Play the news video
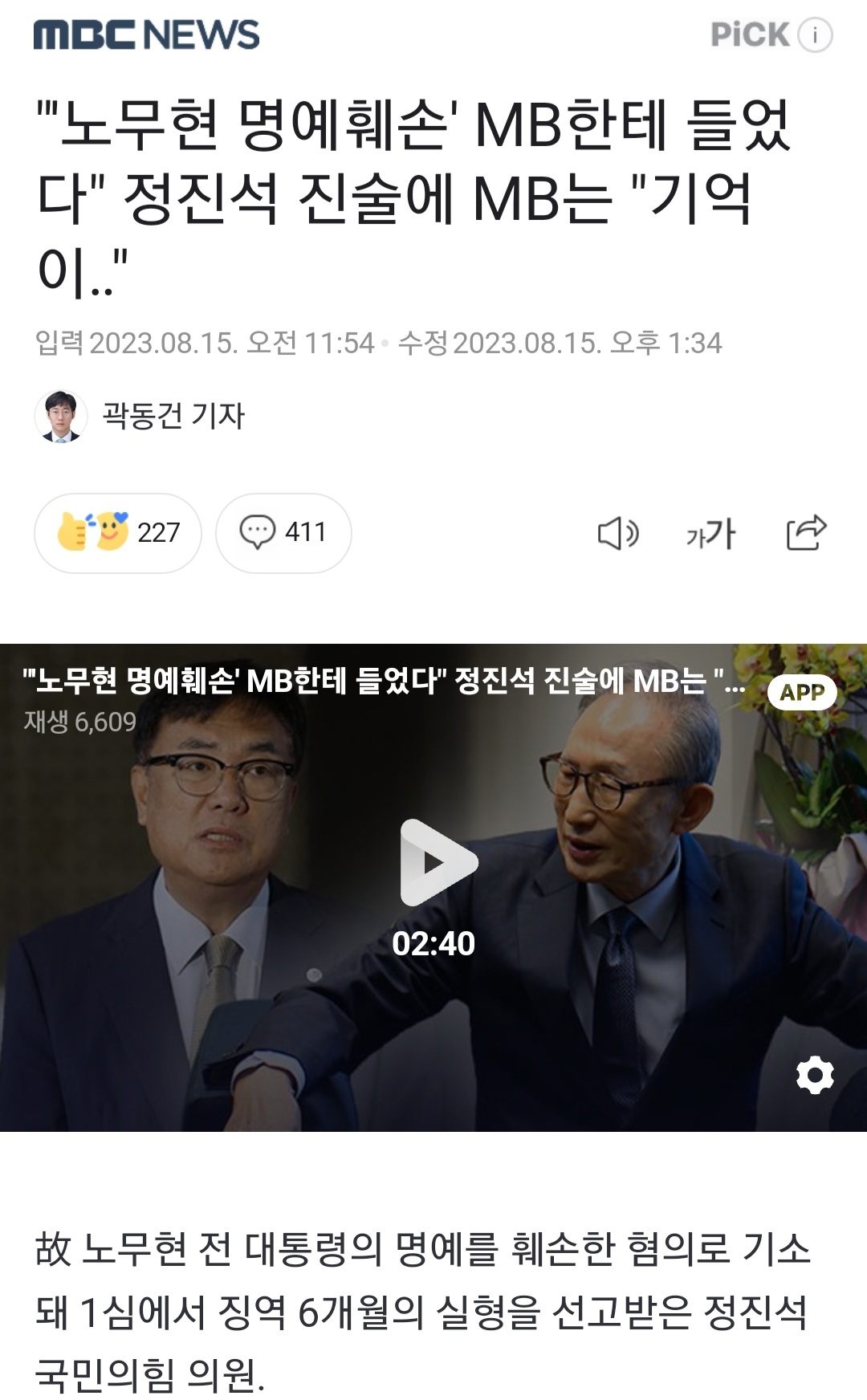This screenshot has height=1400, width=867. 438,863
